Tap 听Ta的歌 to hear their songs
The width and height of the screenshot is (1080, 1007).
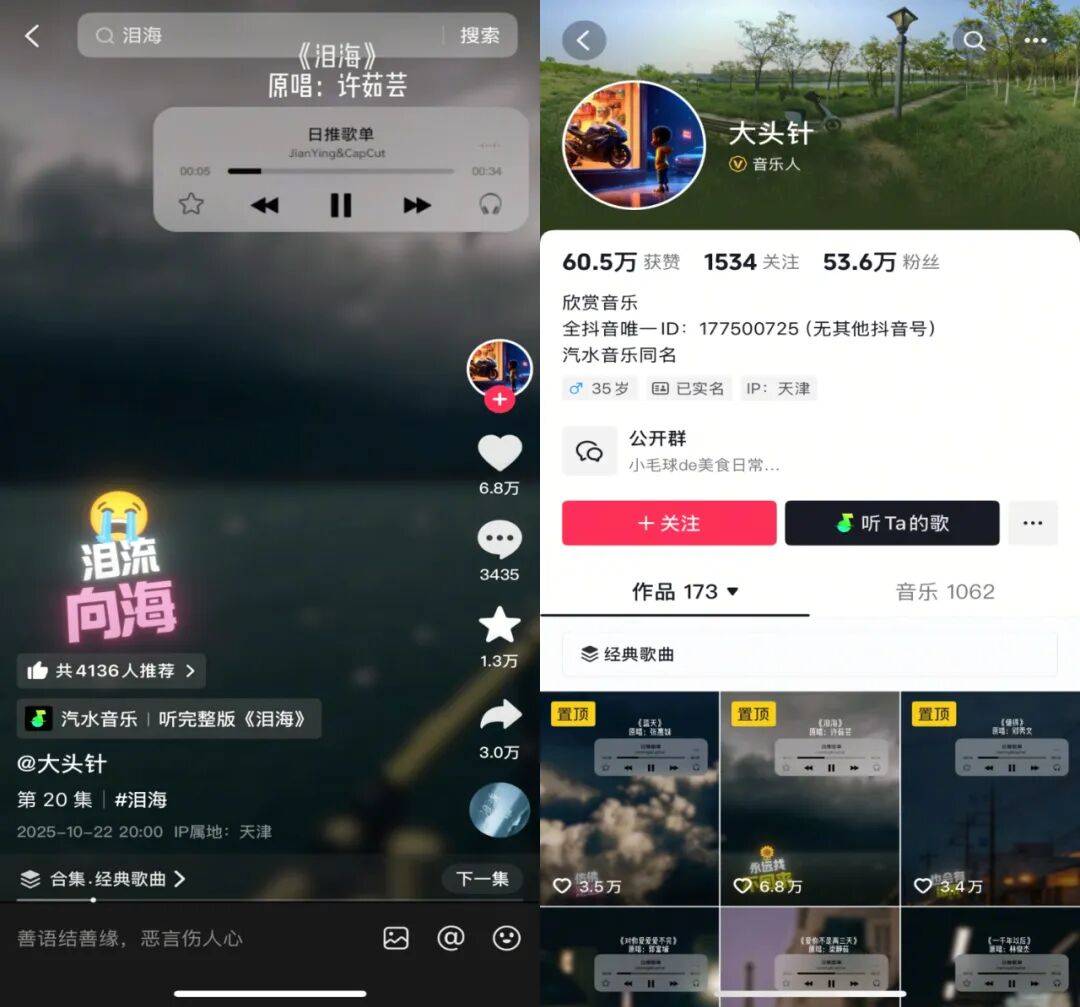892,523
